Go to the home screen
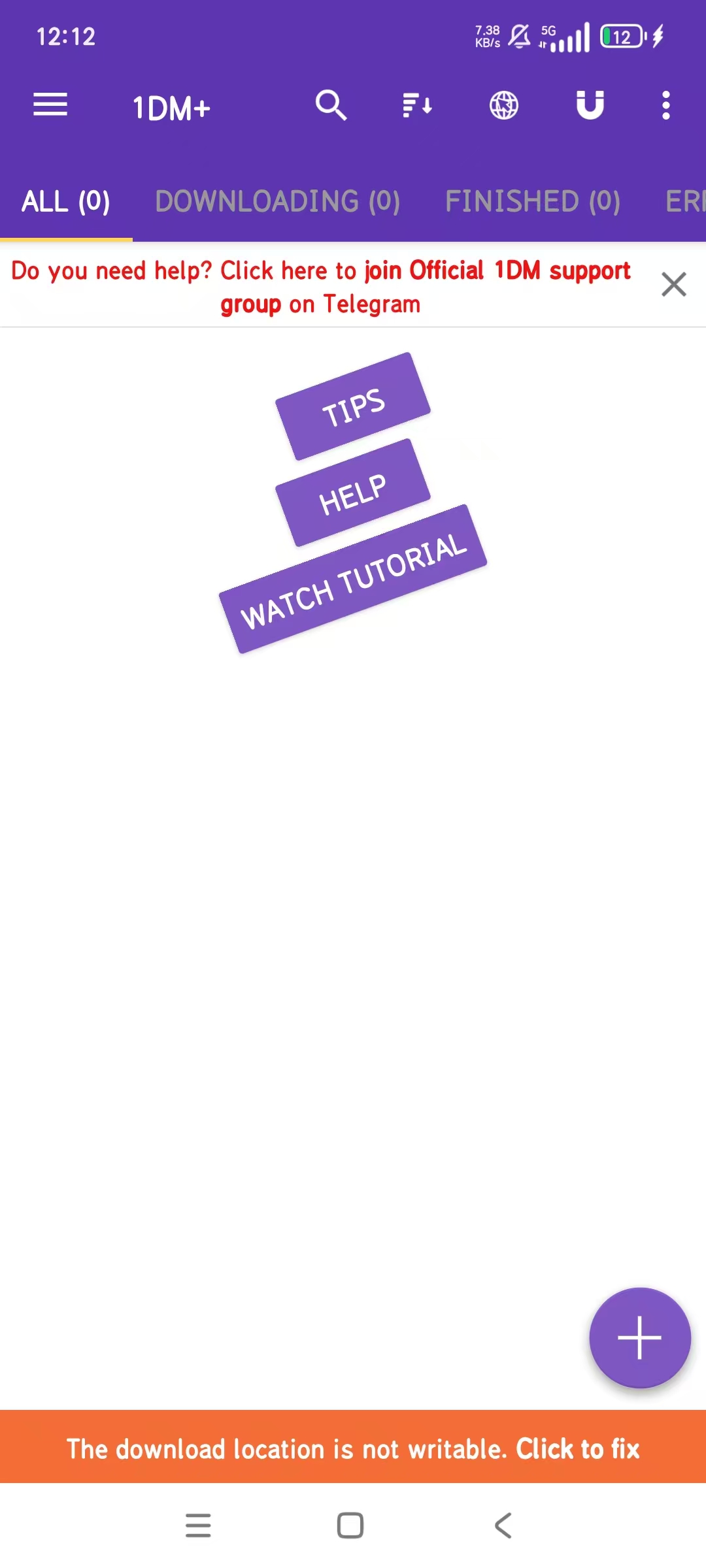Viewport: 706px width, 1568px height. 350,1526
